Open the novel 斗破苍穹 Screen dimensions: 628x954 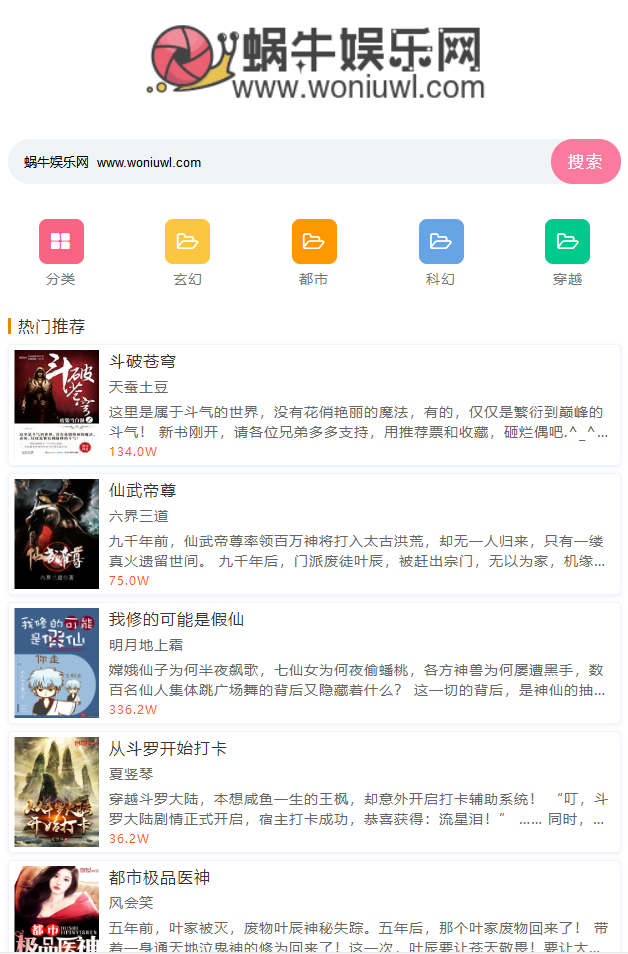(x=142, y=361)
